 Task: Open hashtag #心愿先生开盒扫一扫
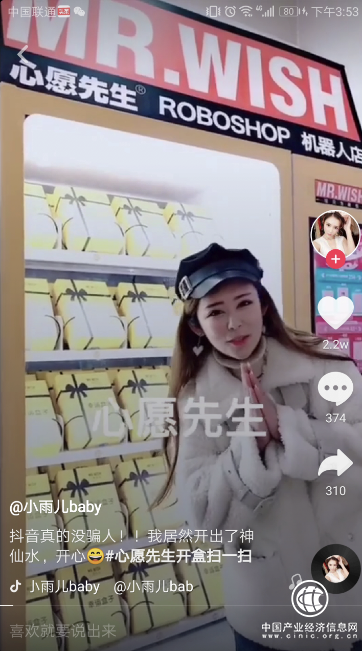coord(179,556)
